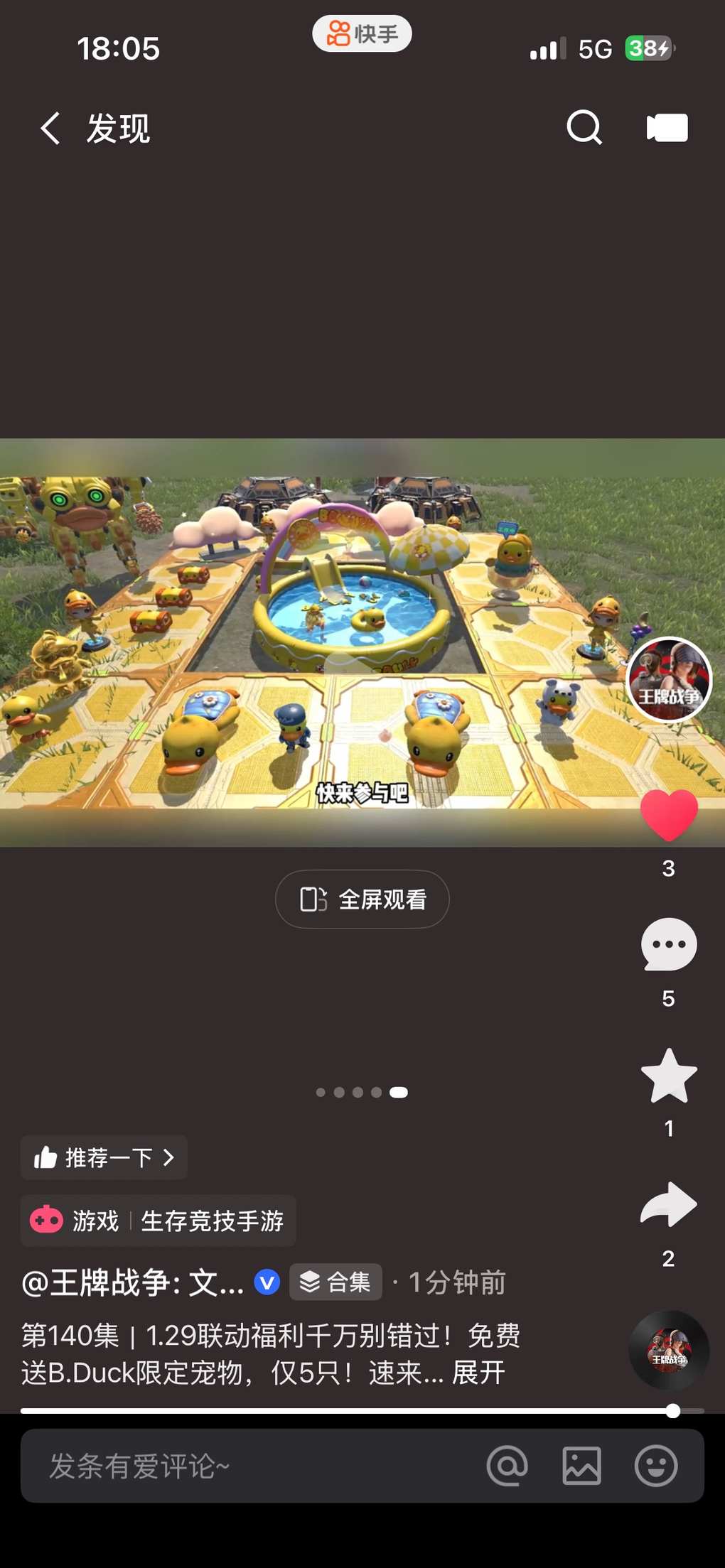Mention someone with the @ icon
This screenshot has height=1568, width=725.
[507, 1466]
